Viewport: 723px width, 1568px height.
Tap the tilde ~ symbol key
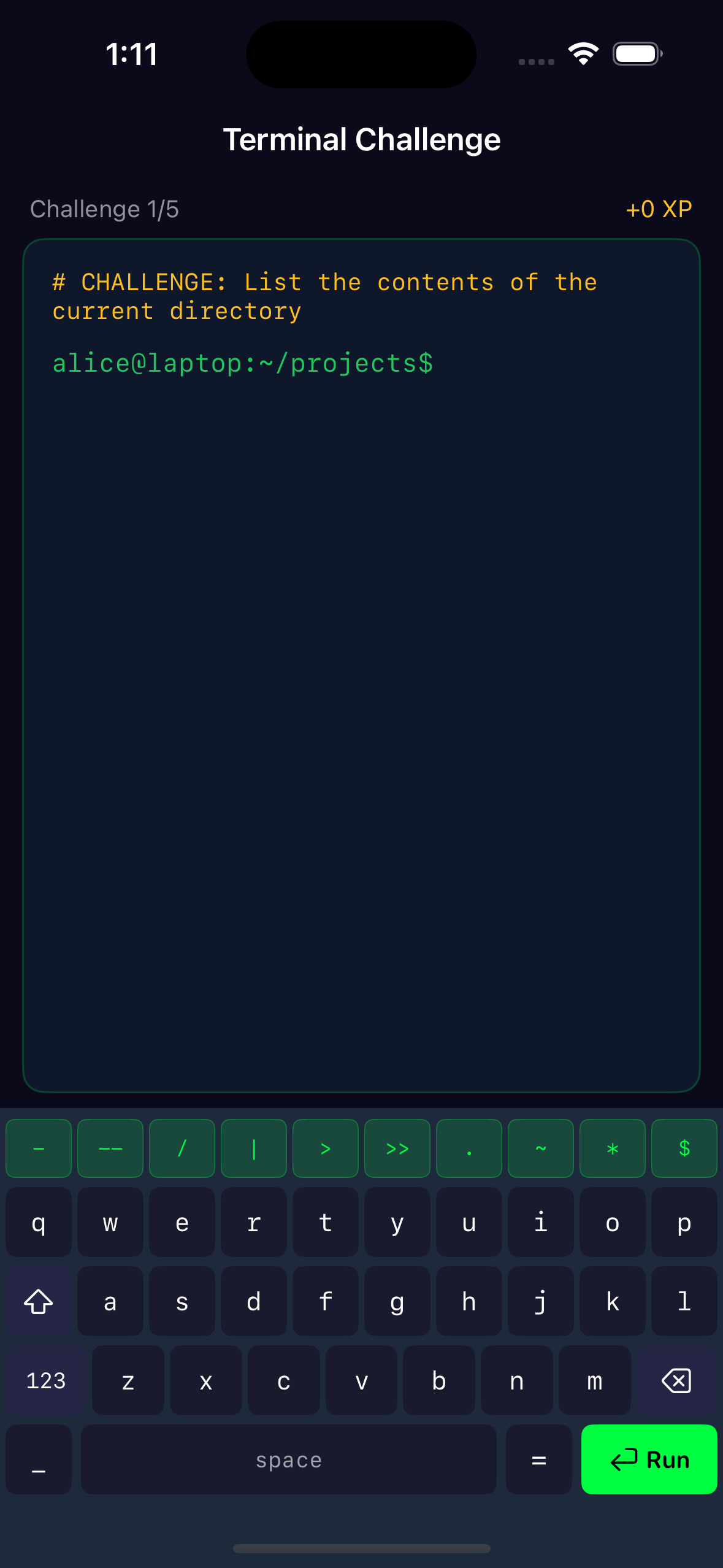540,1148
